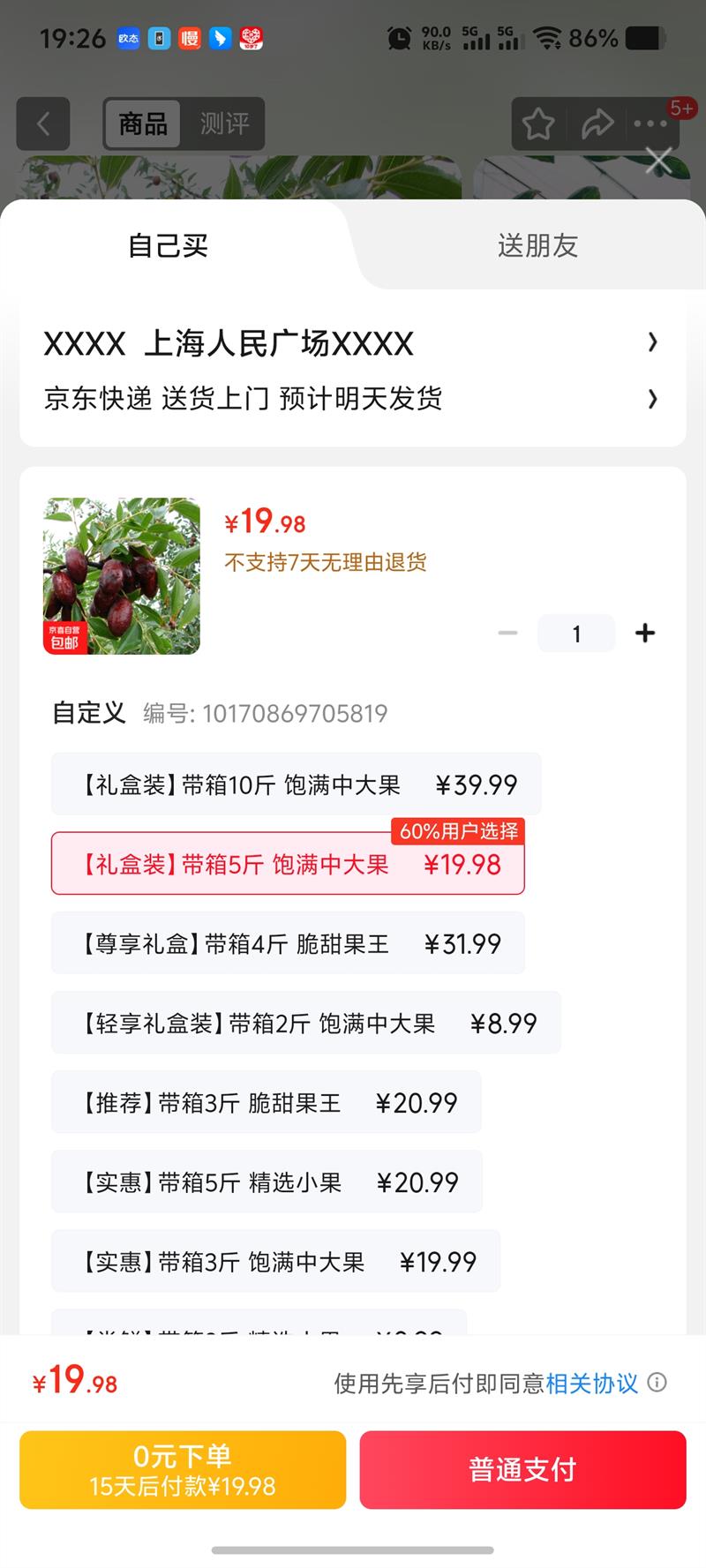Choose 【礼盒装】带箱5斤 饱满中大果 ¥19.98
The height and width of the screenshot is (1568, 706).
click(x=288, y=864)
